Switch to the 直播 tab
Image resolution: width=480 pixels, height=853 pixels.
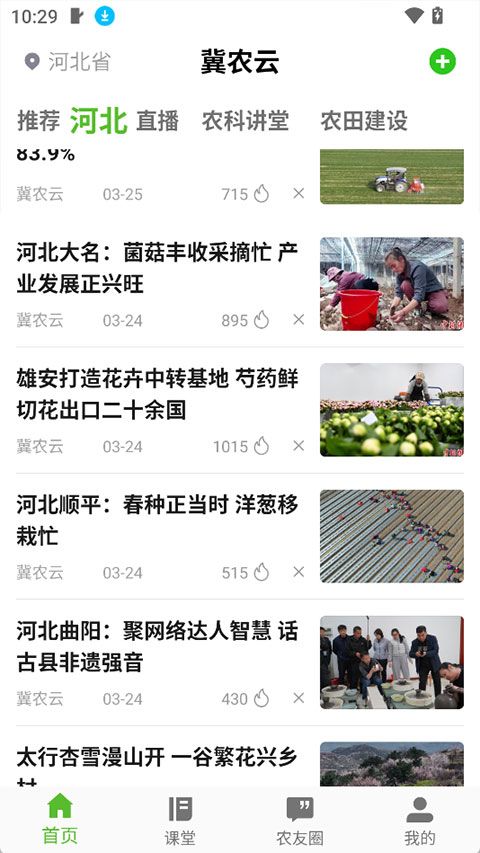pos(157,121)
